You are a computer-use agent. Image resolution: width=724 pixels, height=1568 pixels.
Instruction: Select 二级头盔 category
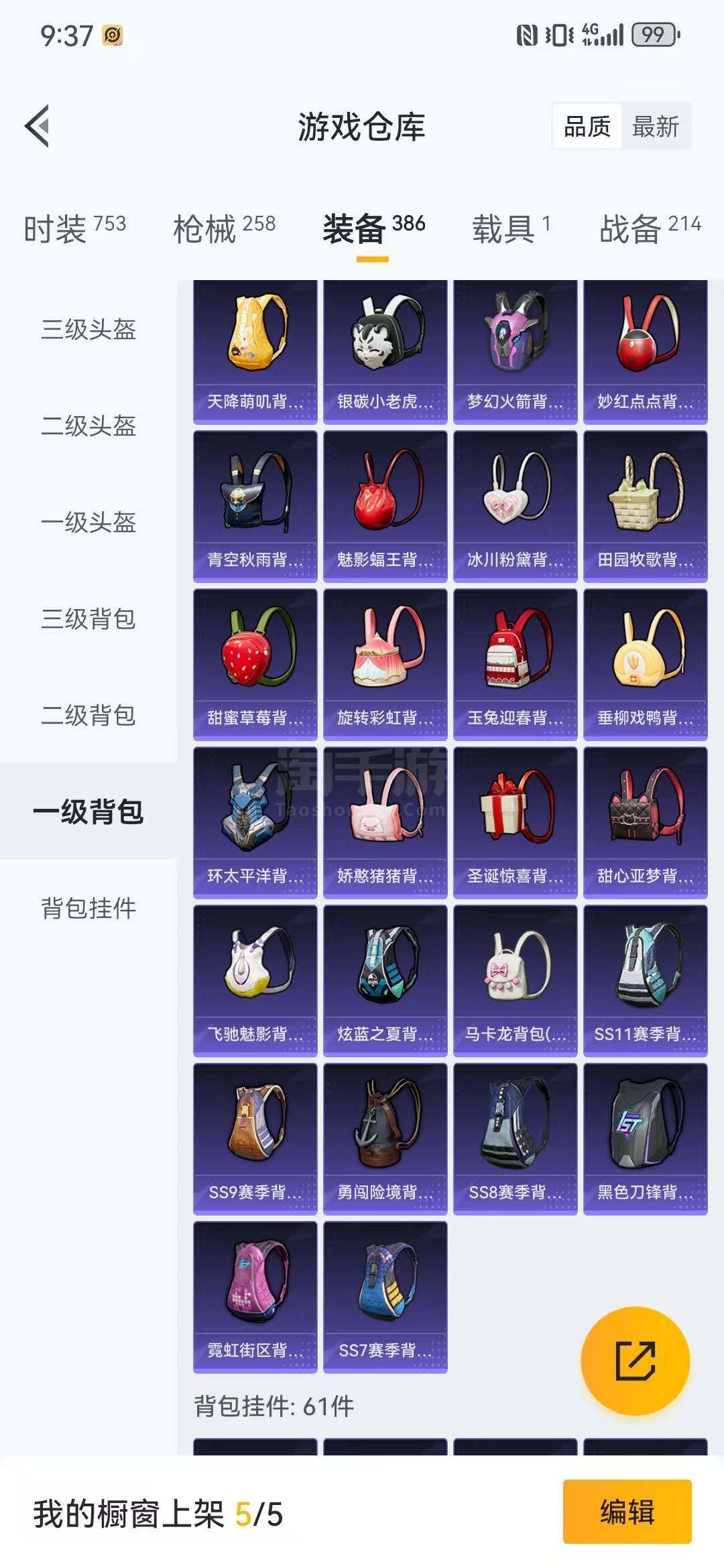88,426
